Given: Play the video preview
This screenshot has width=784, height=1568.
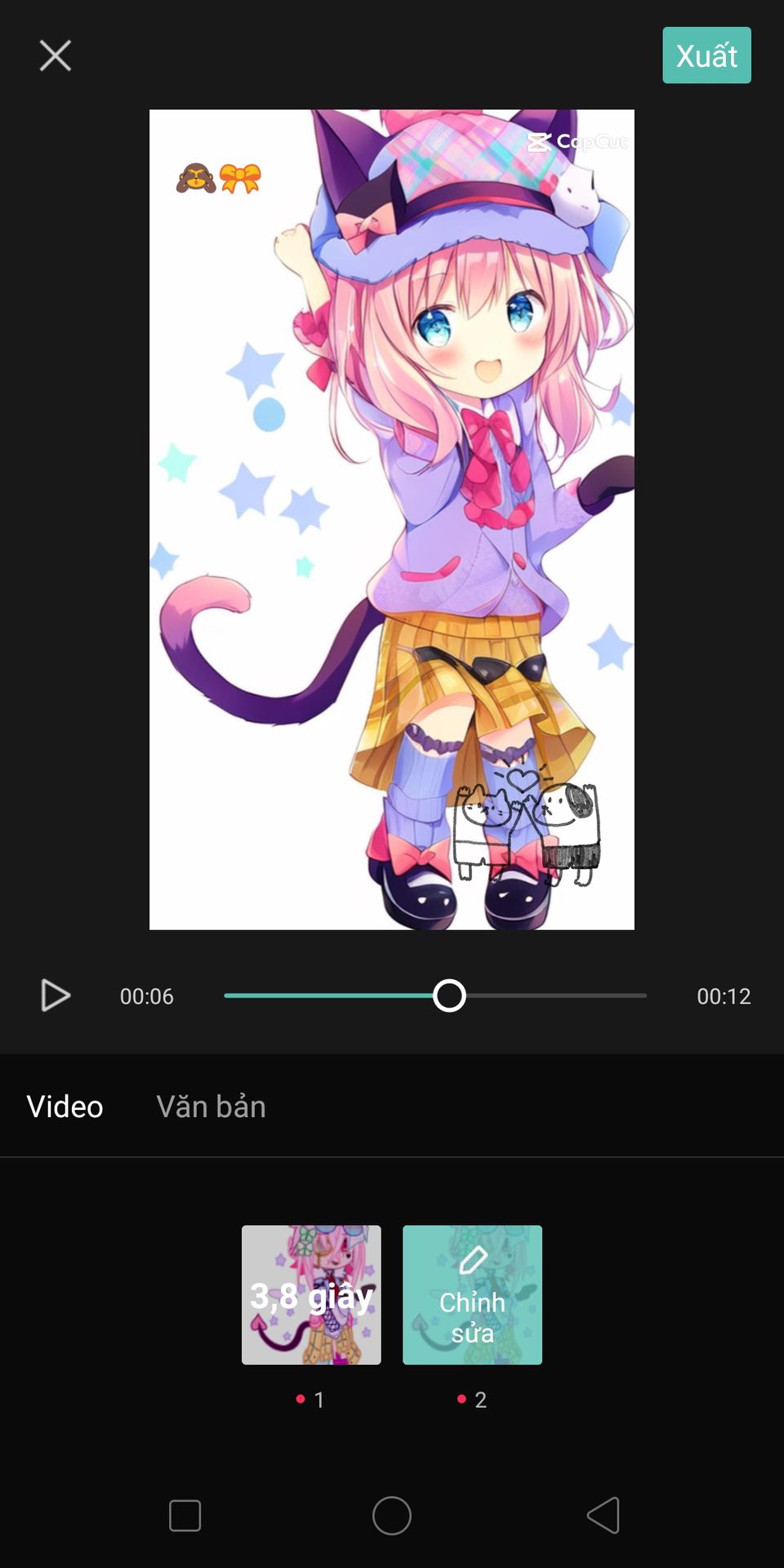Looking at the screenshot, I should pyautogui.click(x=56, y=996).
